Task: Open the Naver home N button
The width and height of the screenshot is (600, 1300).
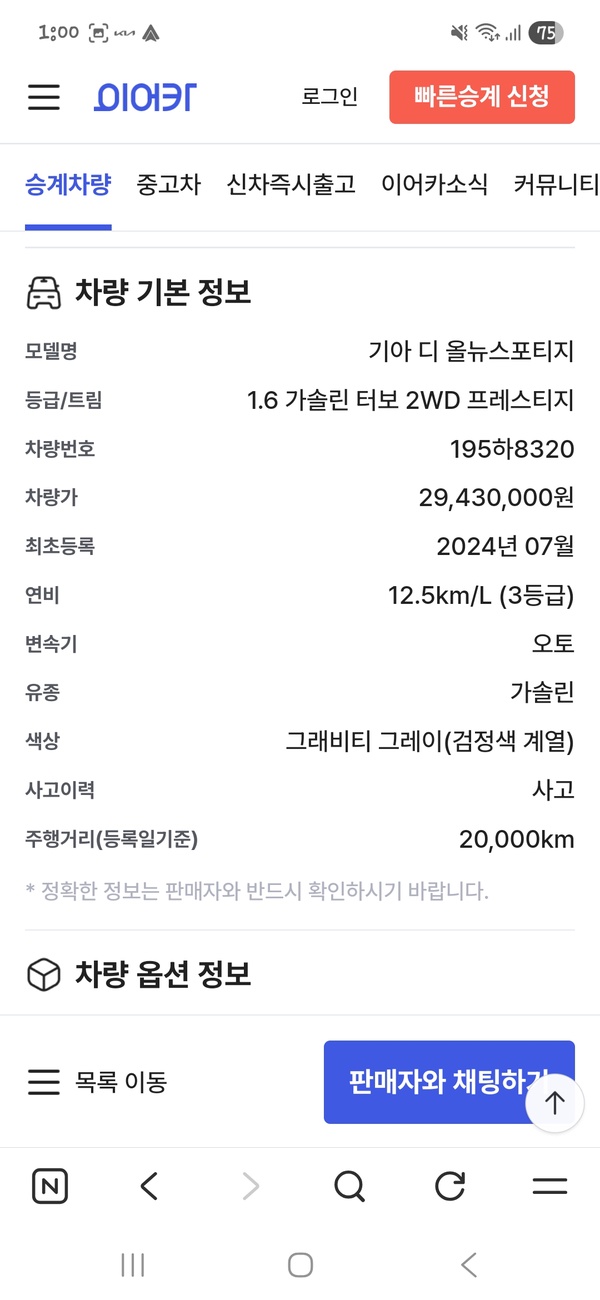Action: point(50,1186)
